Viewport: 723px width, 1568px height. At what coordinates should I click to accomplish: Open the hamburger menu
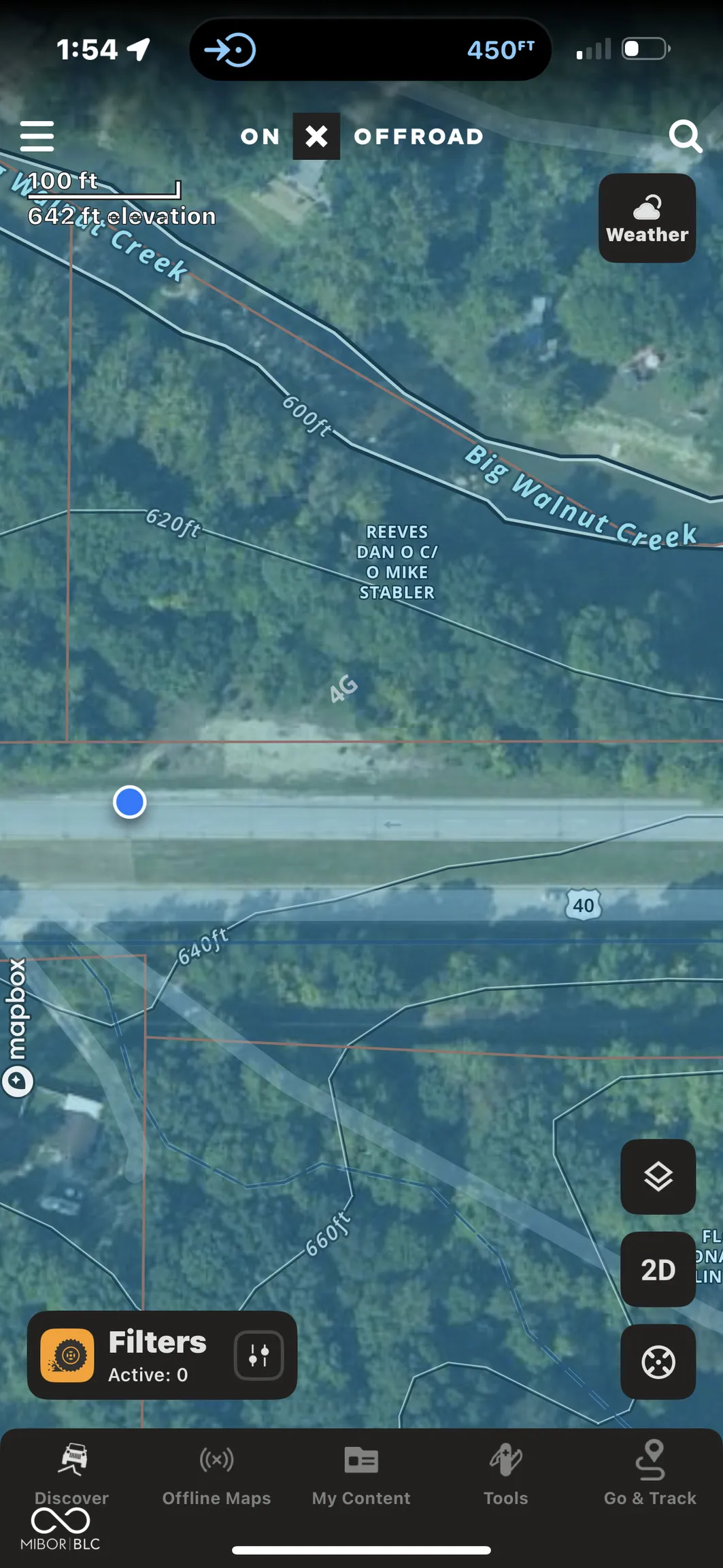coord(37,136)
